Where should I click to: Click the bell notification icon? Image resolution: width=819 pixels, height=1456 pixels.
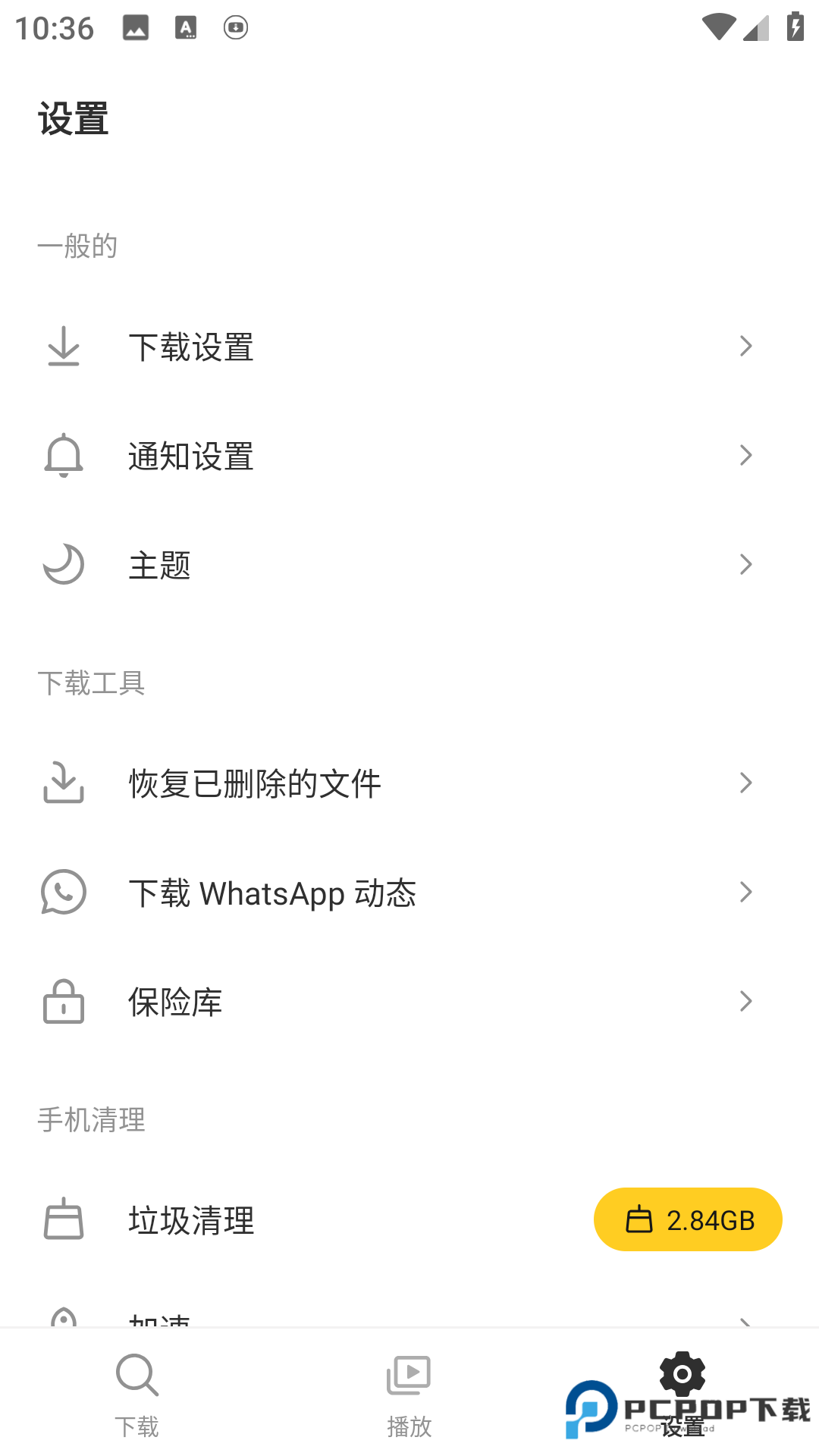63,456
